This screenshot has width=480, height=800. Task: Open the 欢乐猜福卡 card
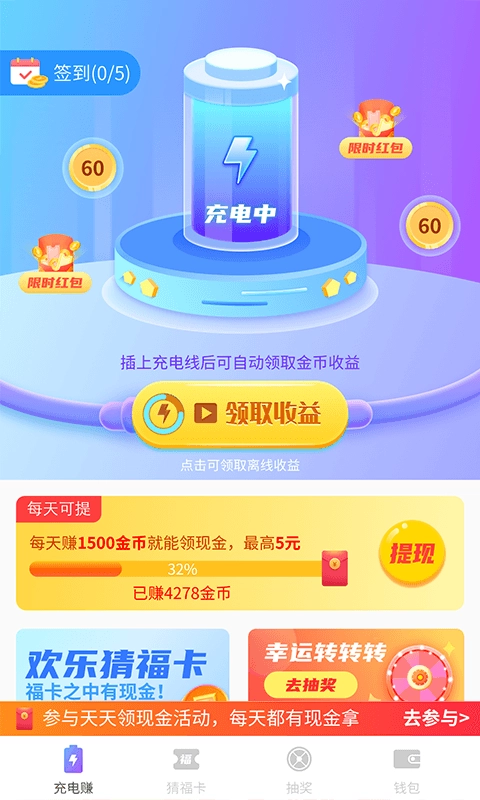[x=122, y=665]
